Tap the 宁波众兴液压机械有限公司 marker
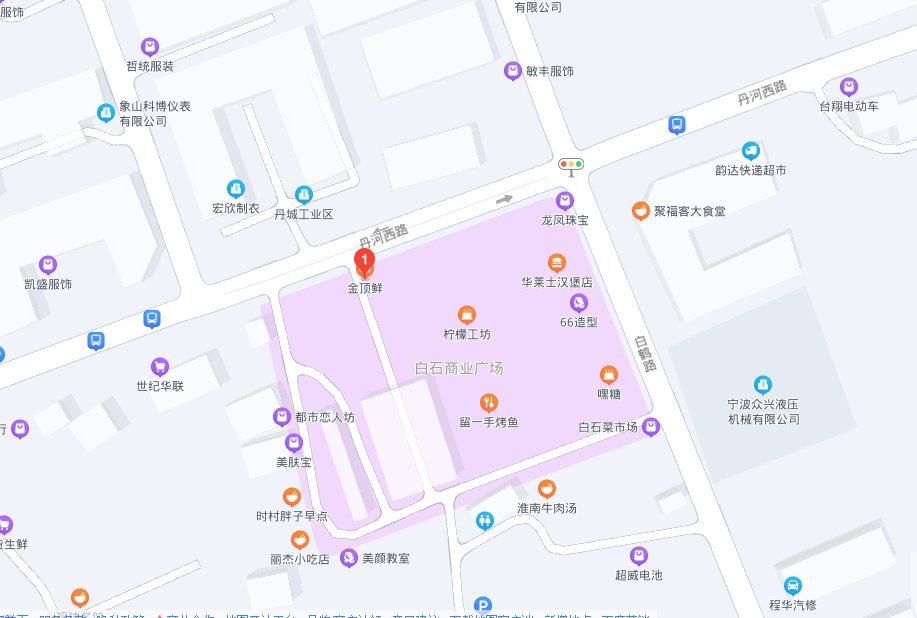Screen dimensions: 917x618 763,385
